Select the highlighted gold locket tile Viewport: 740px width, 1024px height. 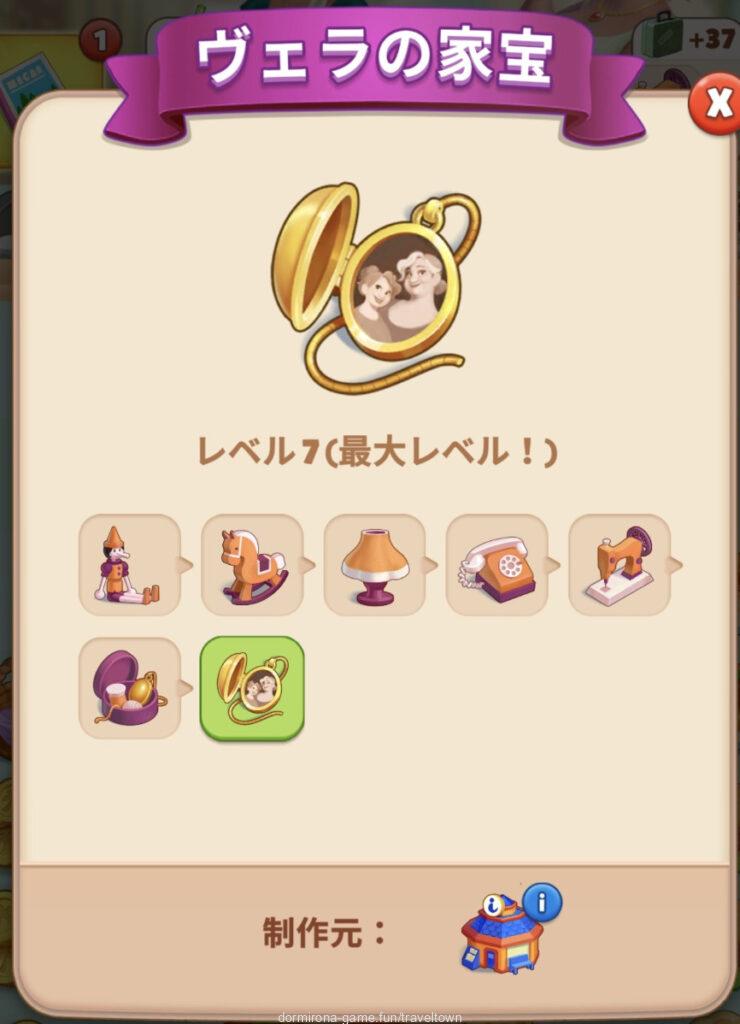tap(252, 688)
